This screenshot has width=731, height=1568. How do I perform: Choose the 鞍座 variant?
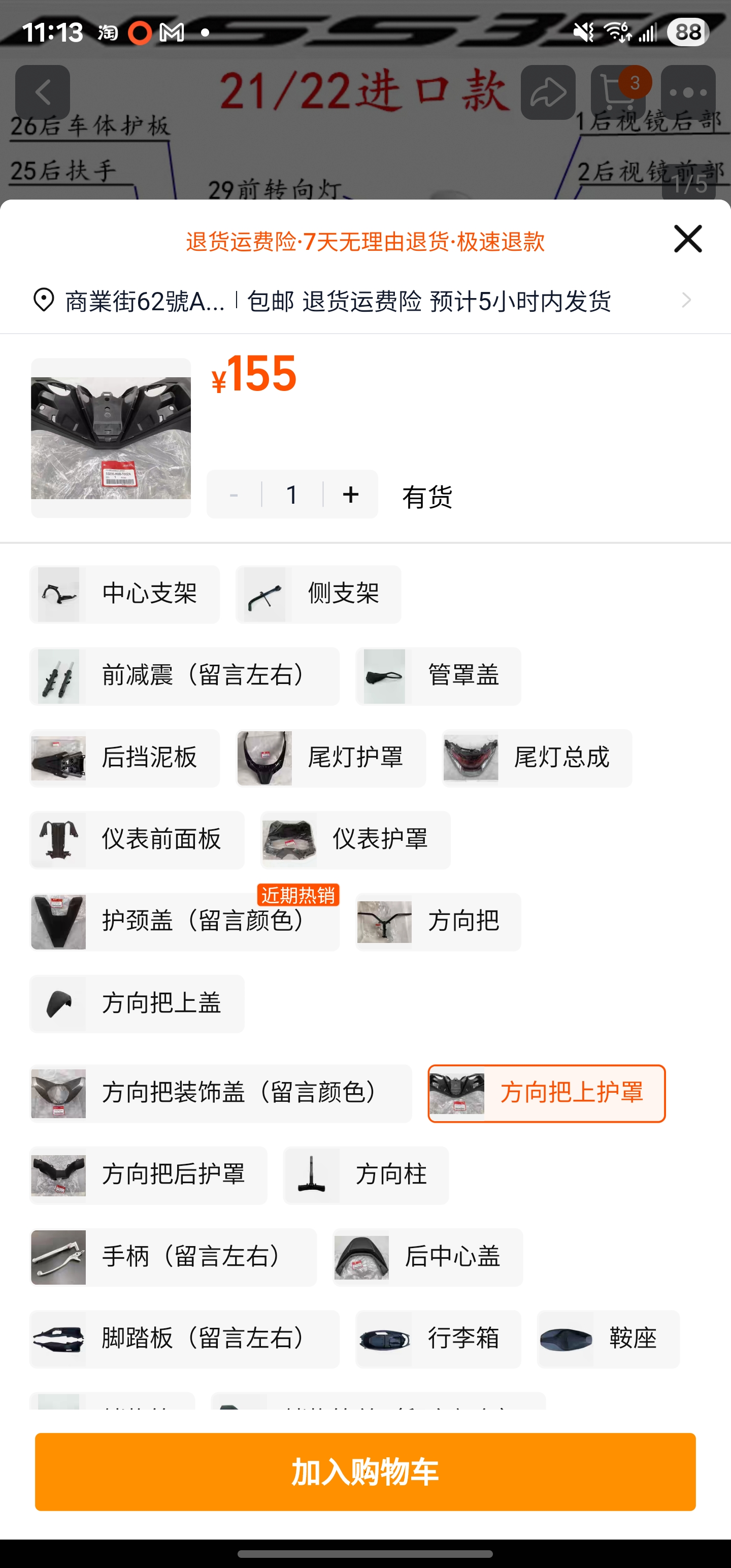(608, 1339)
